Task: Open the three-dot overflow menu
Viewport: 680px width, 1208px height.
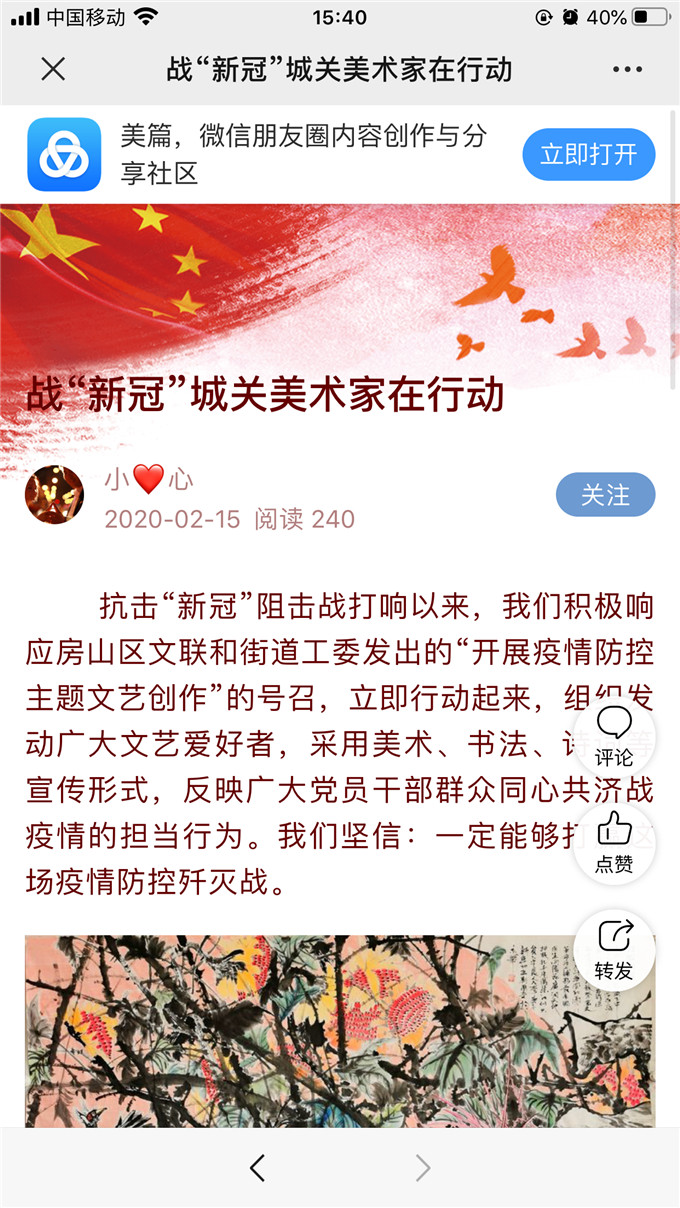Action: click(627, 69)
